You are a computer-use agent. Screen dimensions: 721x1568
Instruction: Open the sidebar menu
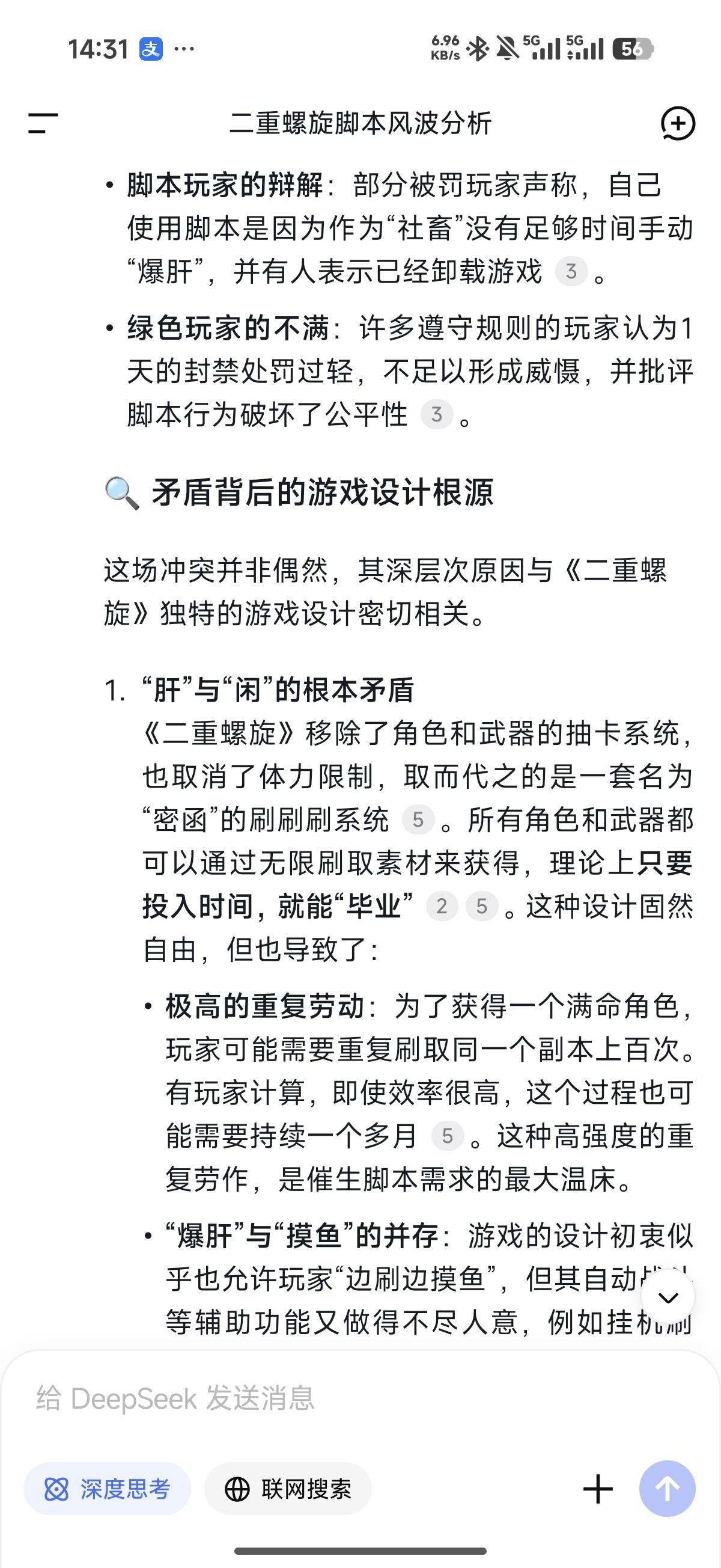point(43,124)
